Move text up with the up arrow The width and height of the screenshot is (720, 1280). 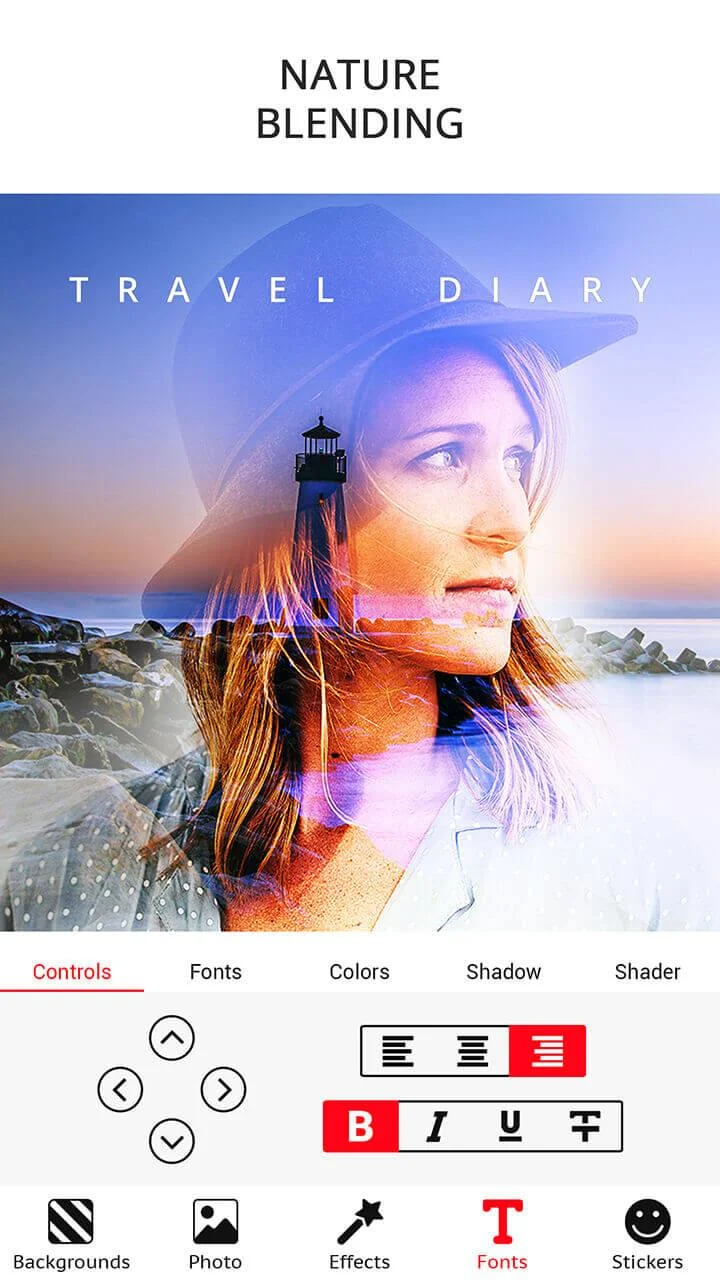tap(172, 1038)
